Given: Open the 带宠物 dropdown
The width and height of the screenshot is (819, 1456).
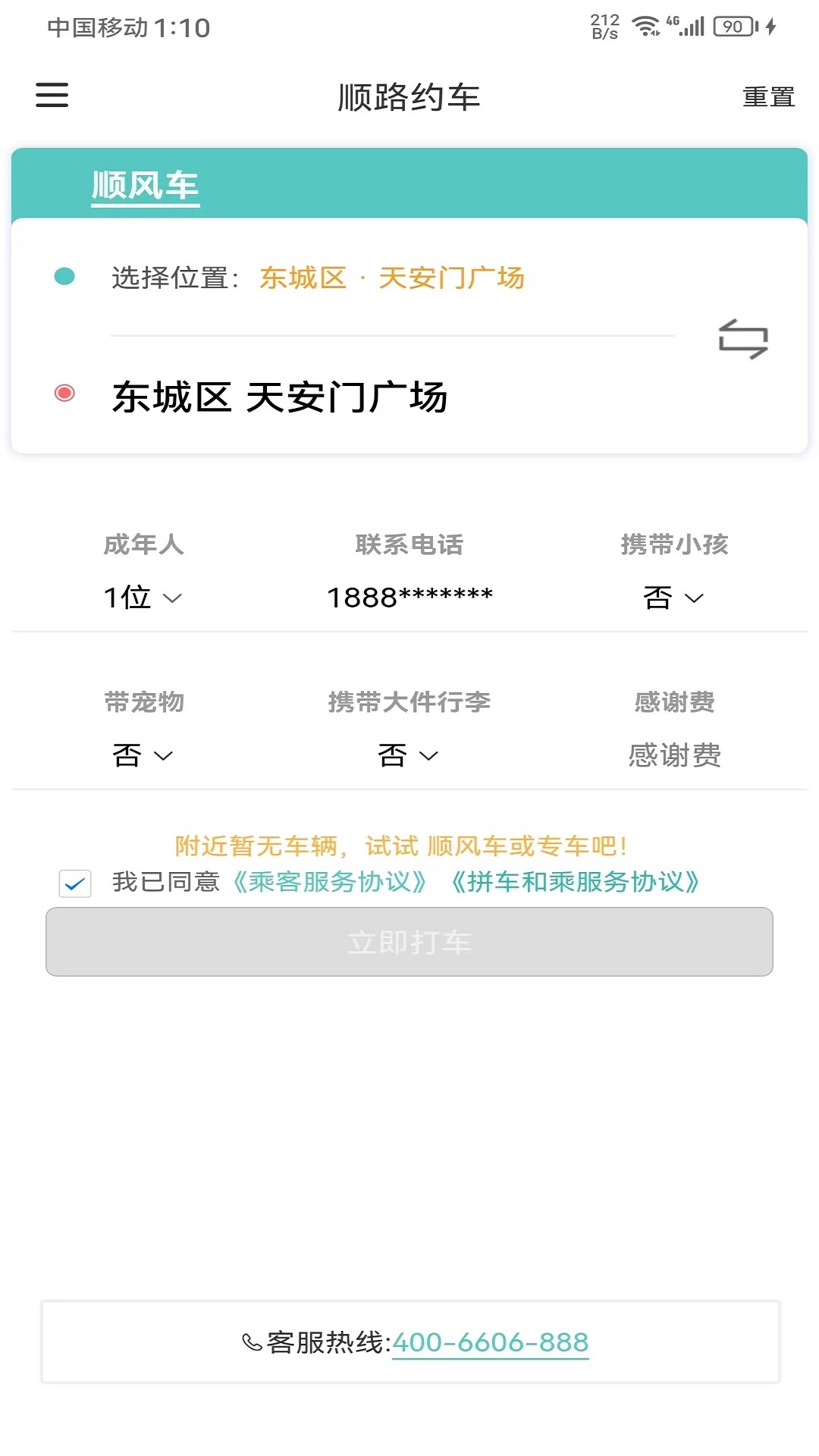Looking at the screenshot, I should coord(143,755).
